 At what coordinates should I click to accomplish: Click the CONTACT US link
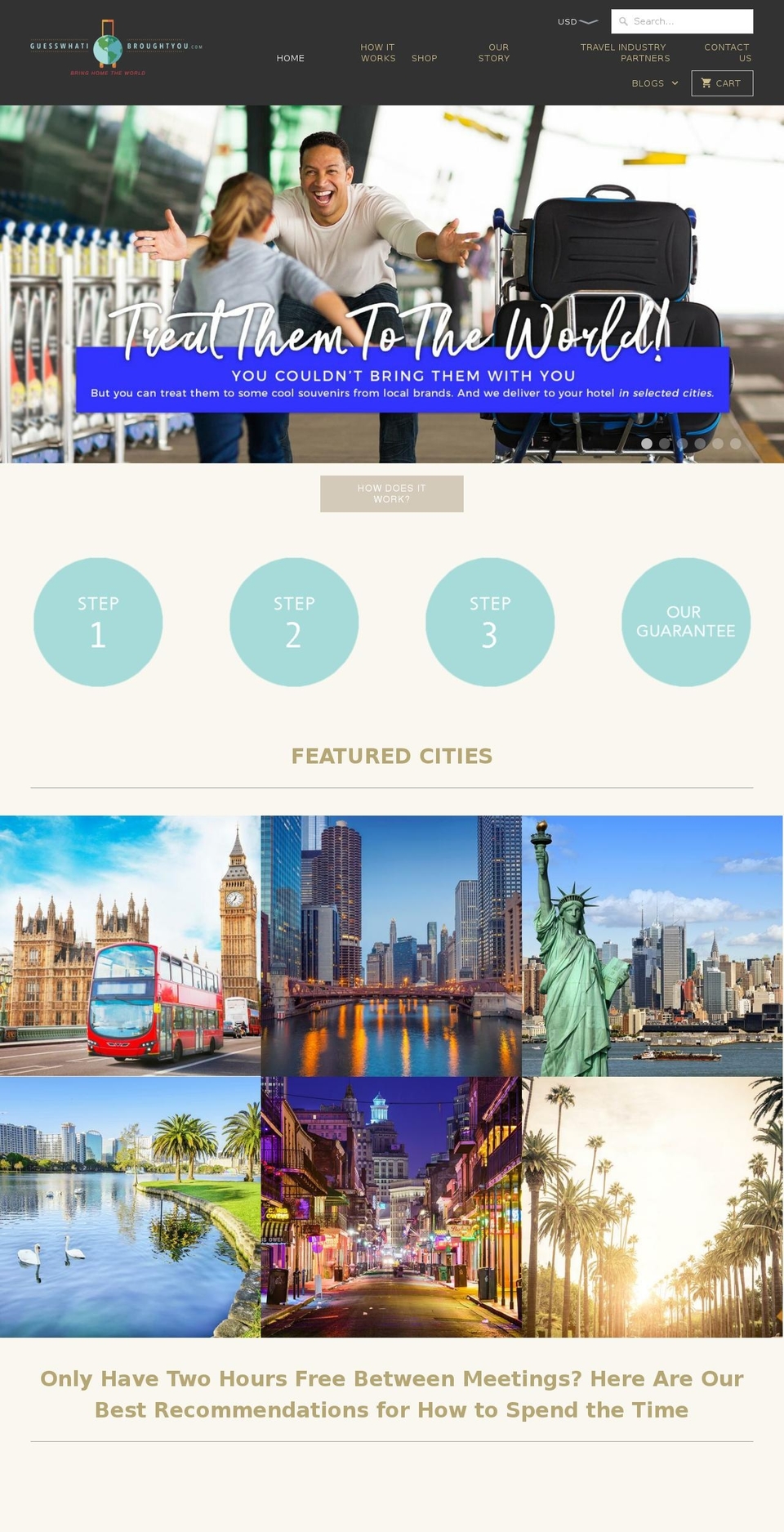coord(726,52)
